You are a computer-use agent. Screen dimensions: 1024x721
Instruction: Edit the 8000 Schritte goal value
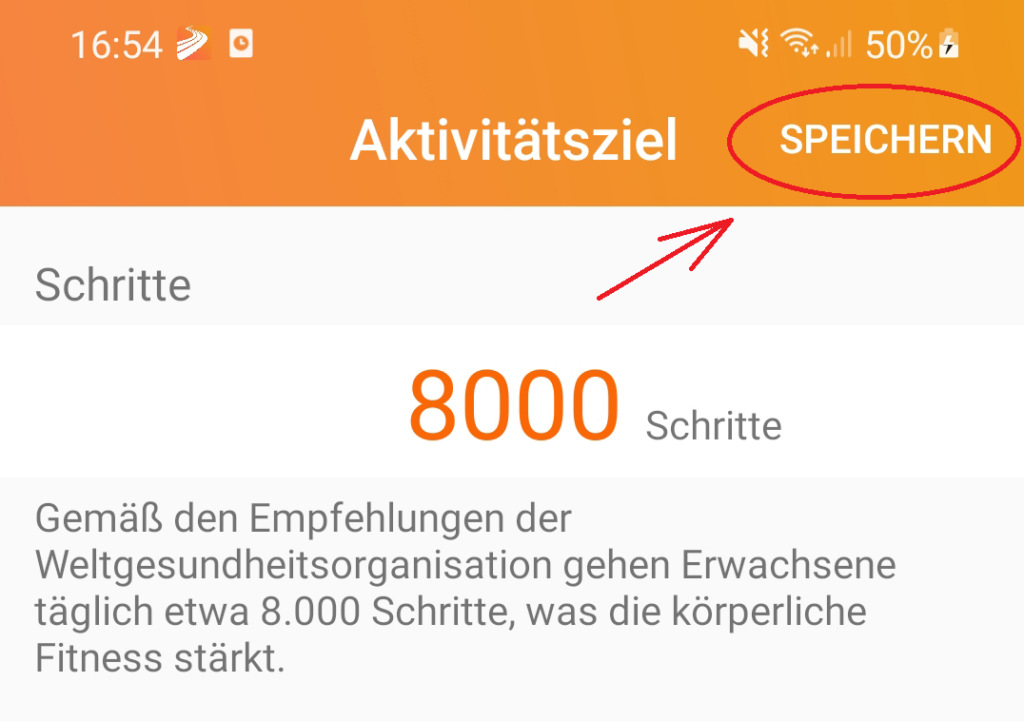click(x=514, y=406)
